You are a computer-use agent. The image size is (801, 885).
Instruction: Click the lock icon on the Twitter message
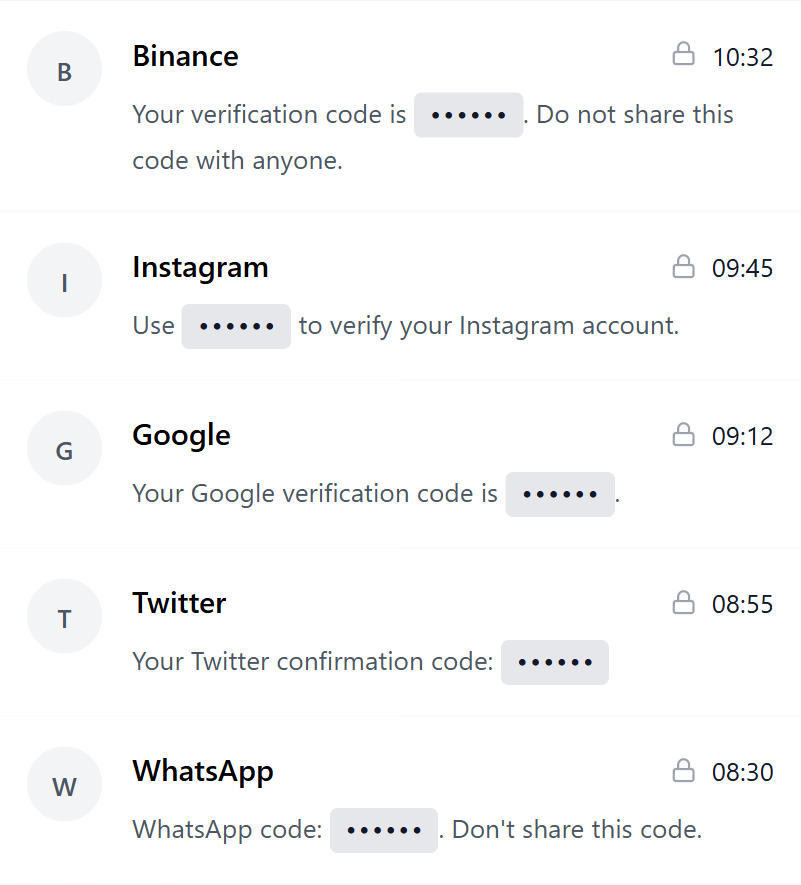point(684,603)
